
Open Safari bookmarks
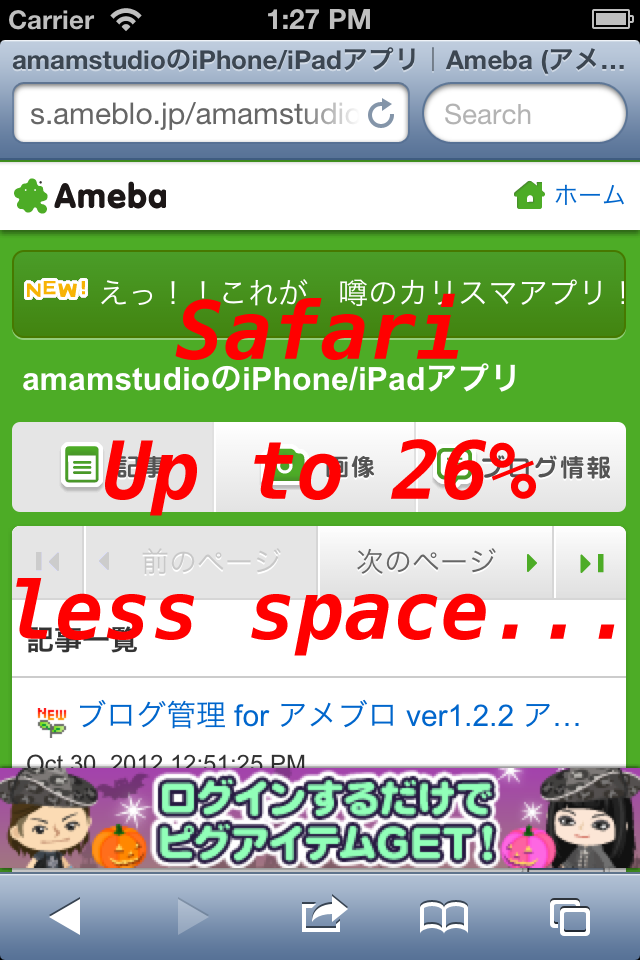coord(444,915)
